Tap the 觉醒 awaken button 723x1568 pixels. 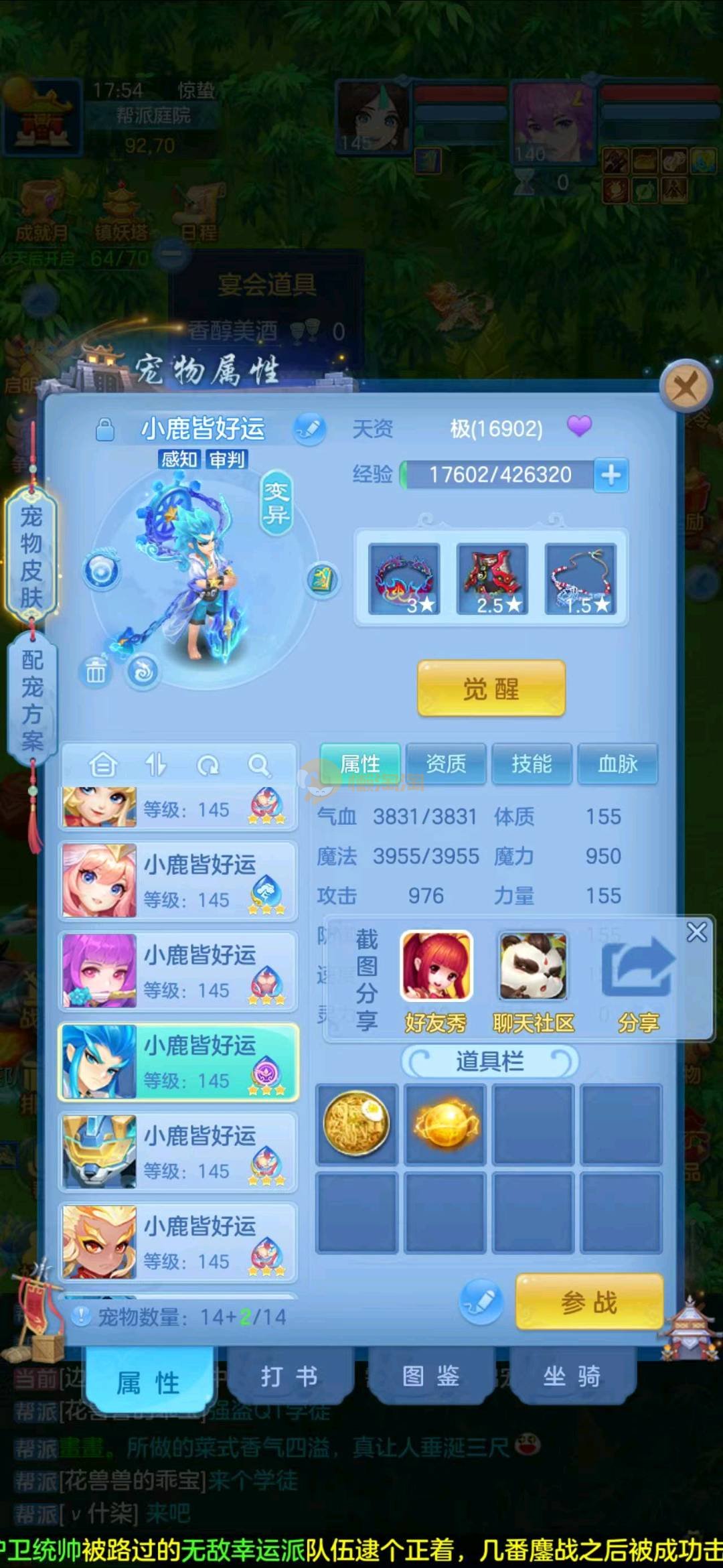(x=491, y=688)
